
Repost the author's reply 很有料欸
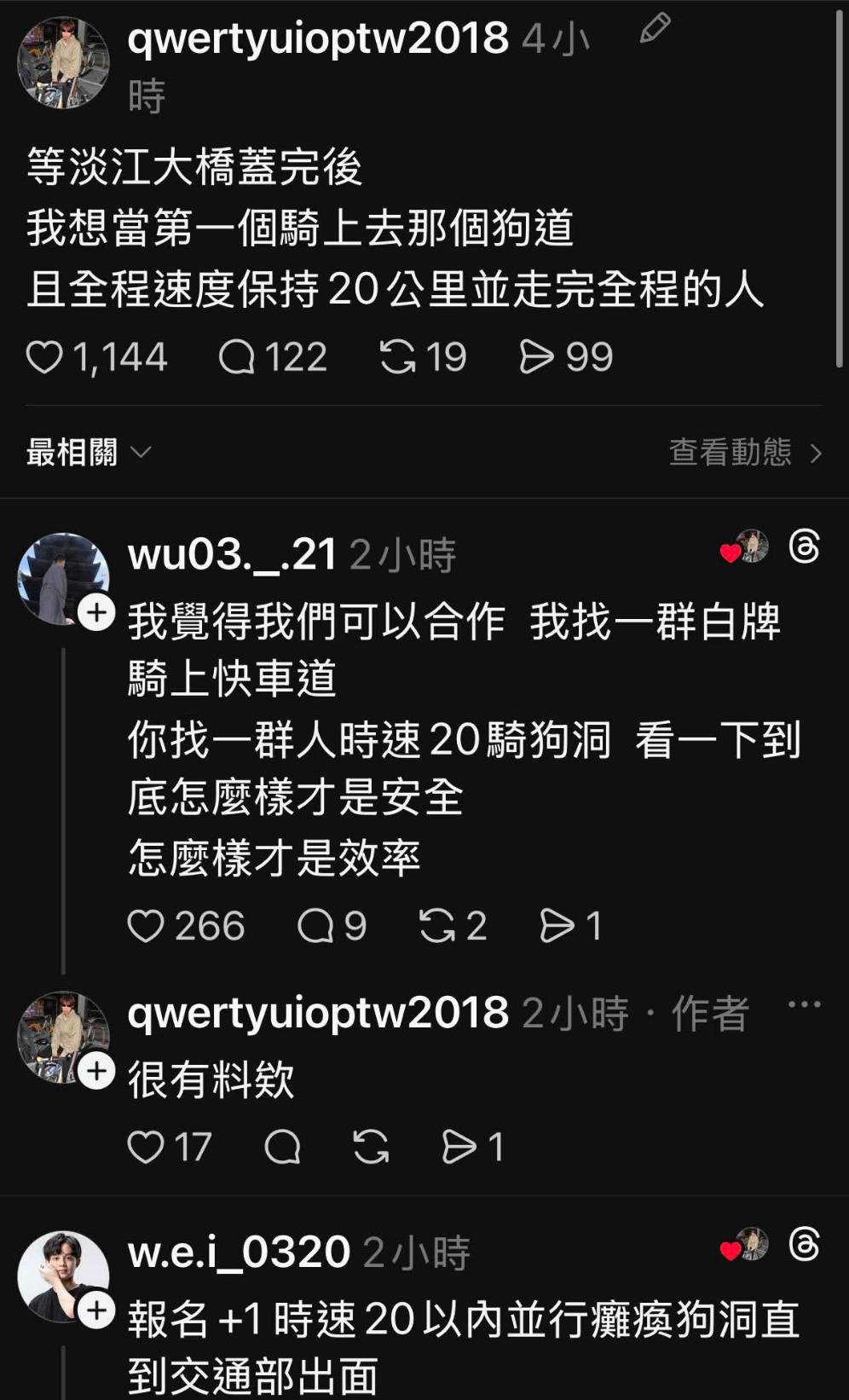click(x=371, y=1147)
